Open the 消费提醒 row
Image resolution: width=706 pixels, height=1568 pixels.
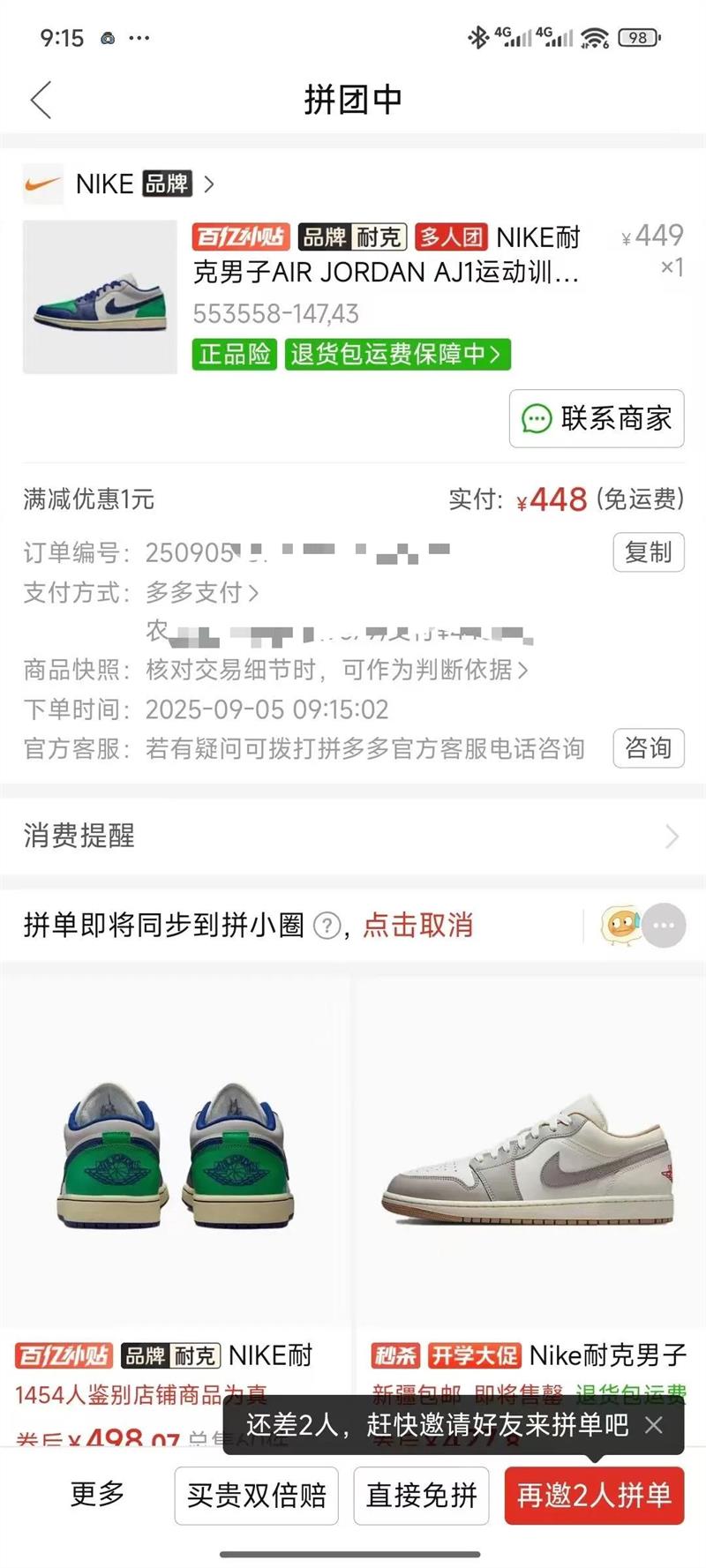click(x=353, y=836)
